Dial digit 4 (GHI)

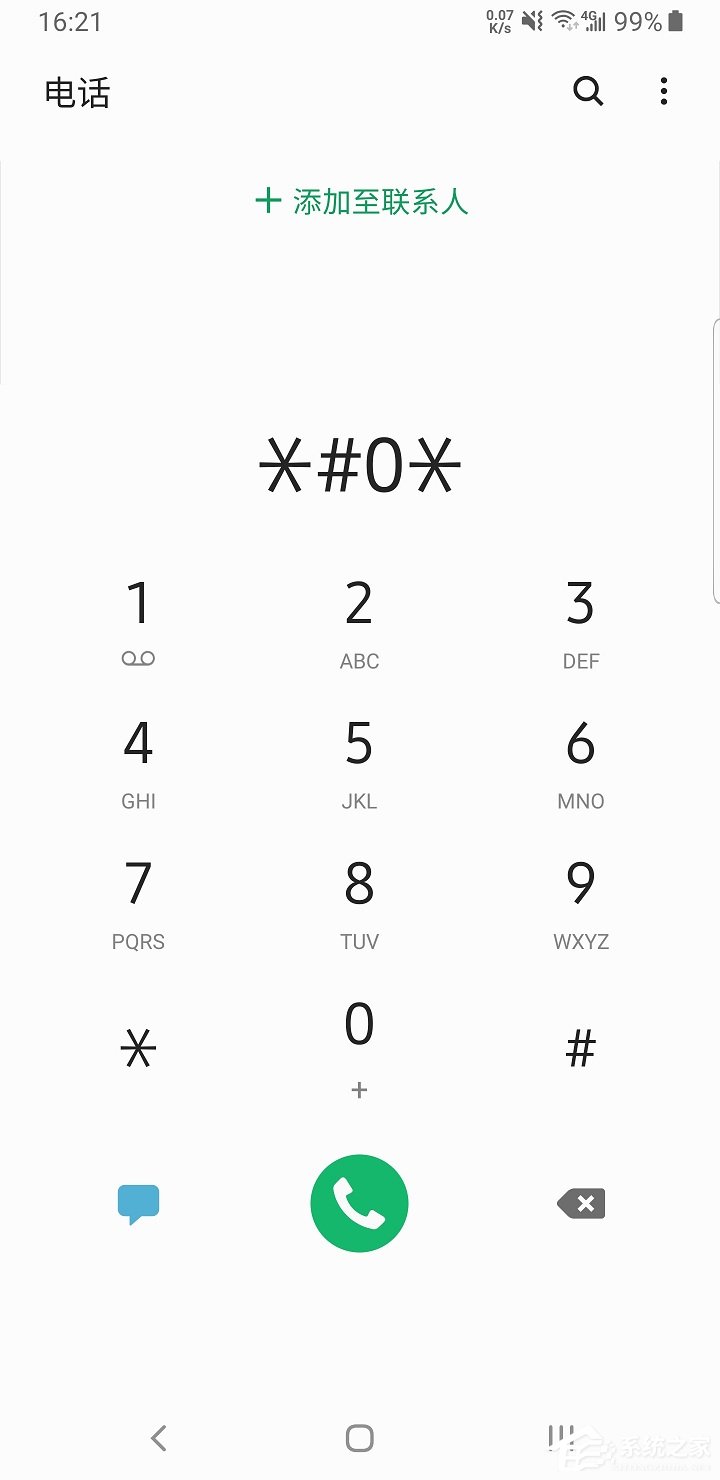coord(139,760)
